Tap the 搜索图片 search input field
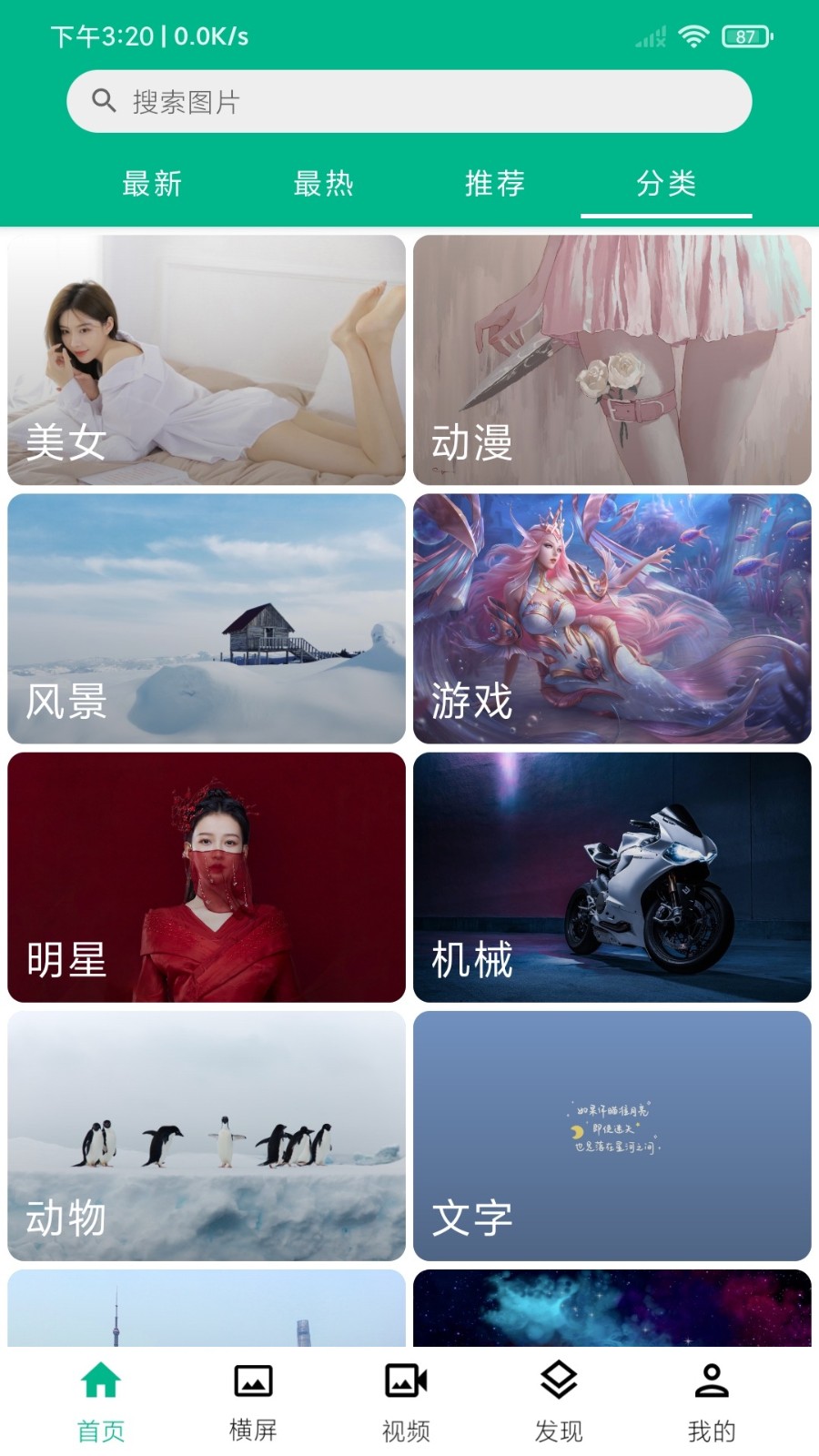 point(409,101)
